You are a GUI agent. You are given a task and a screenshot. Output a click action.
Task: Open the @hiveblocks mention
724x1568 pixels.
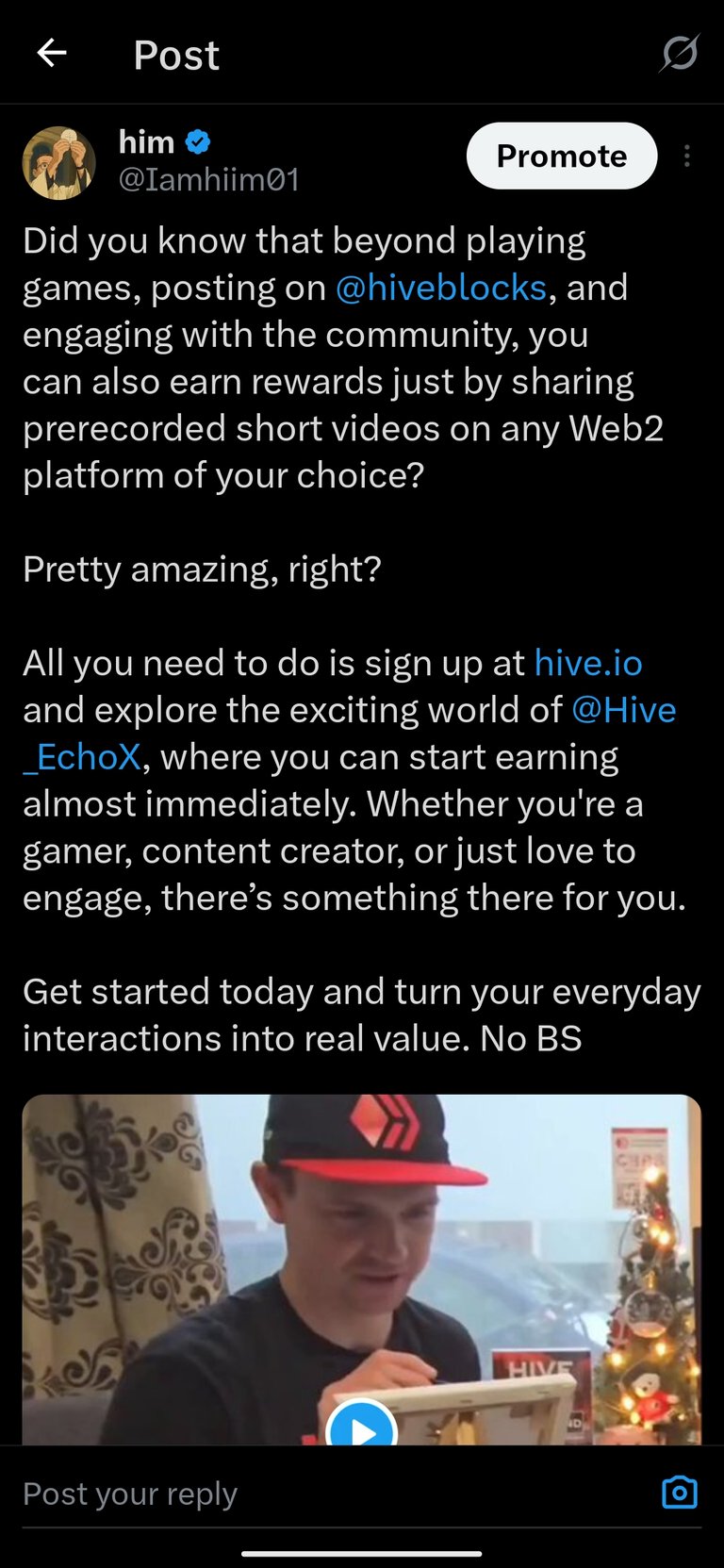(441, 288)
